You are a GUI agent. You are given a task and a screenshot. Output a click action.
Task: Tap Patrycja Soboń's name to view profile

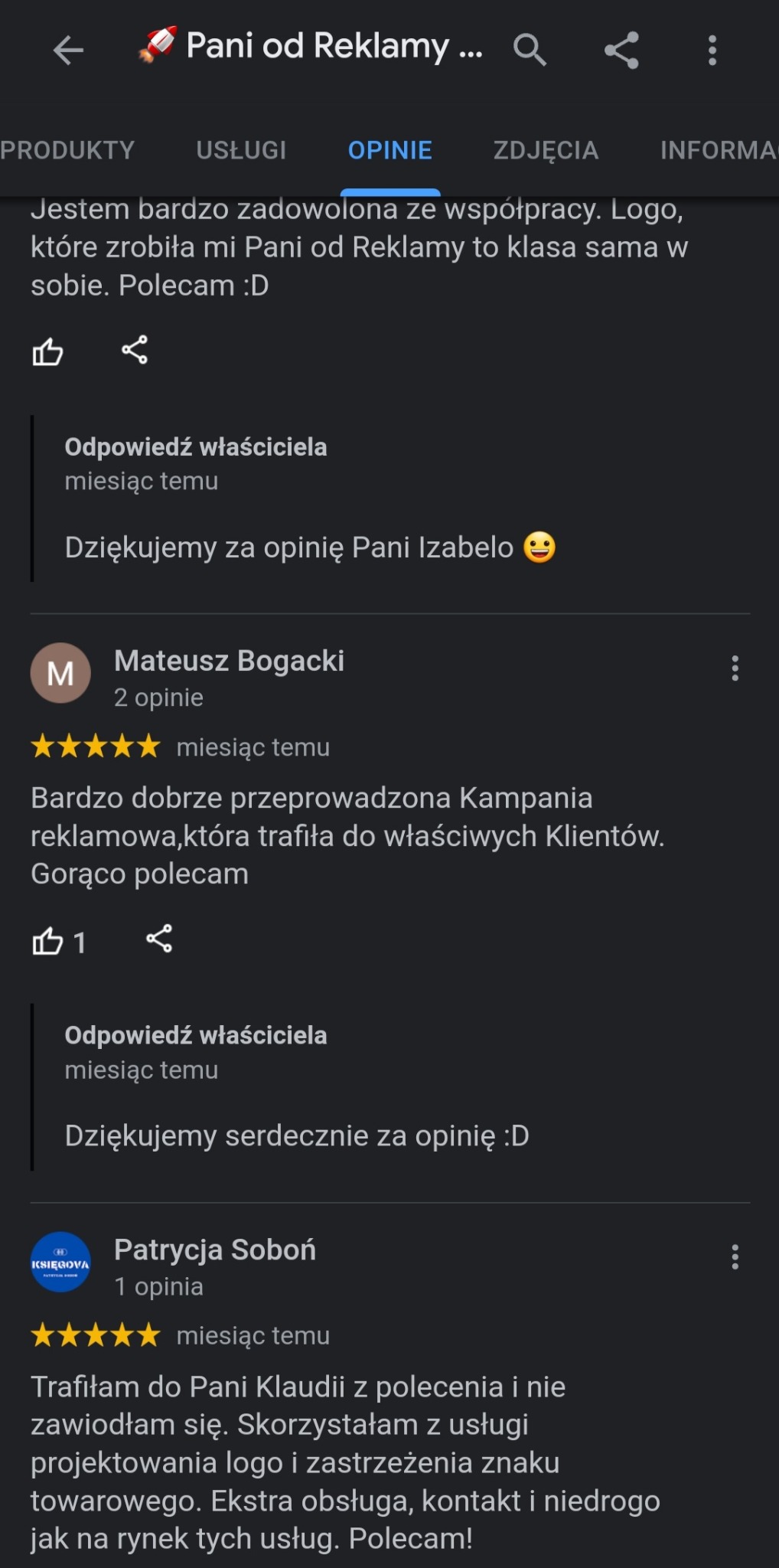coord(215,1249)
